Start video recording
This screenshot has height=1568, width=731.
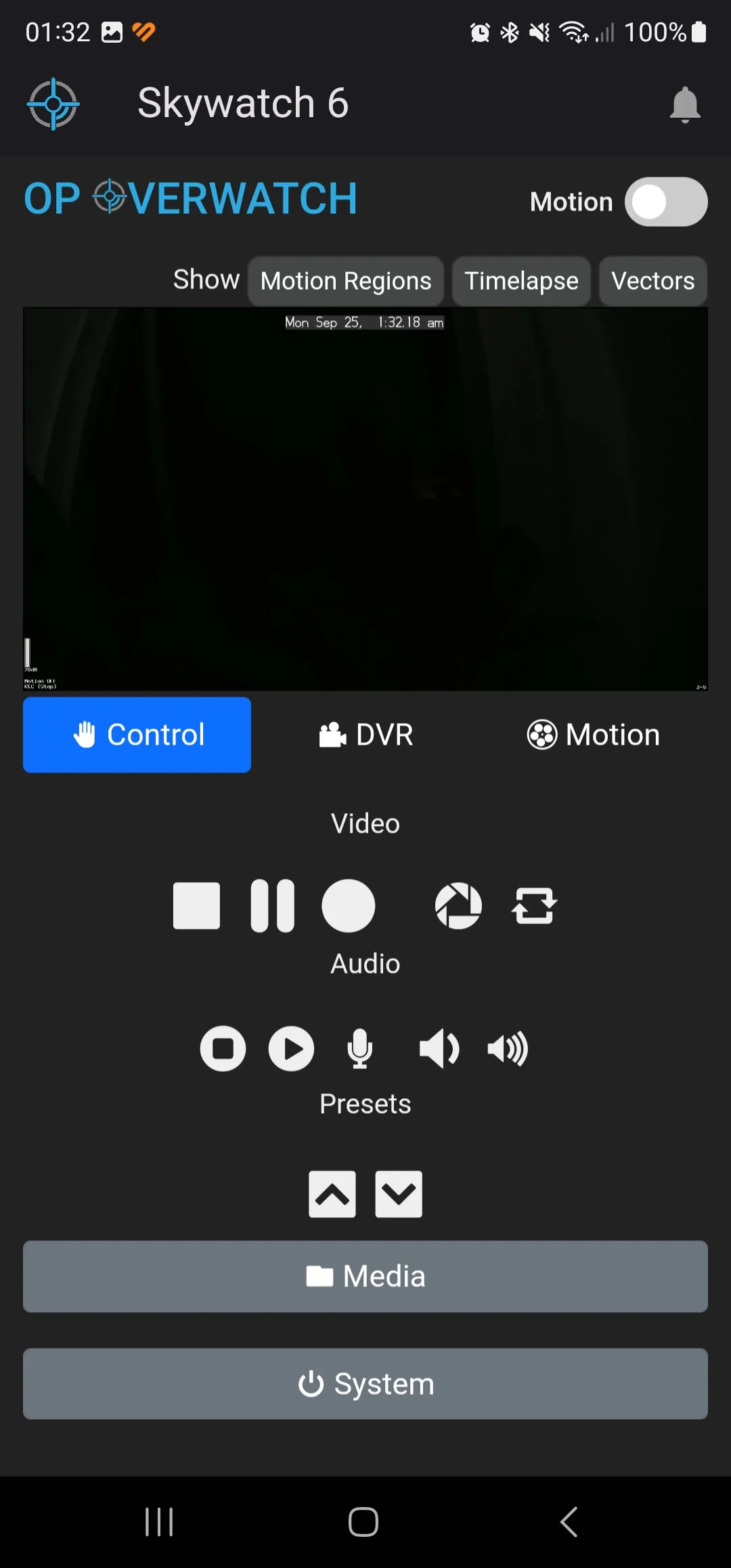(x=348, y=906)
